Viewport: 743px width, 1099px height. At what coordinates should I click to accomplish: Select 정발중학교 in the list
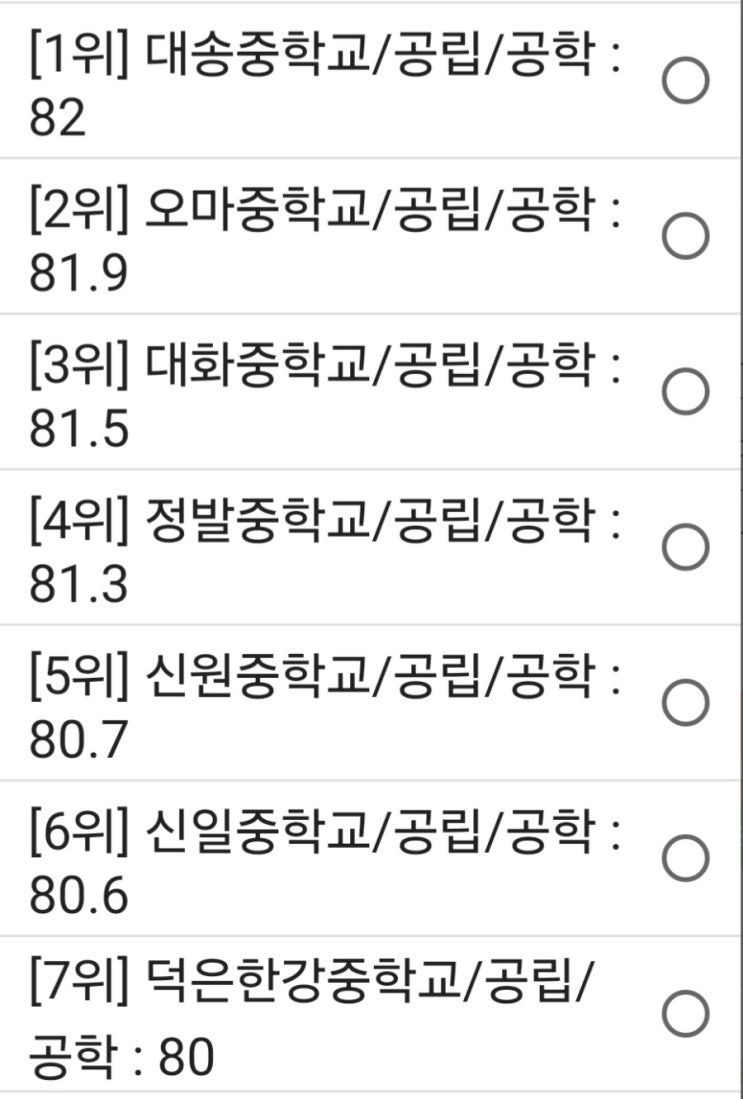[686, 547]
